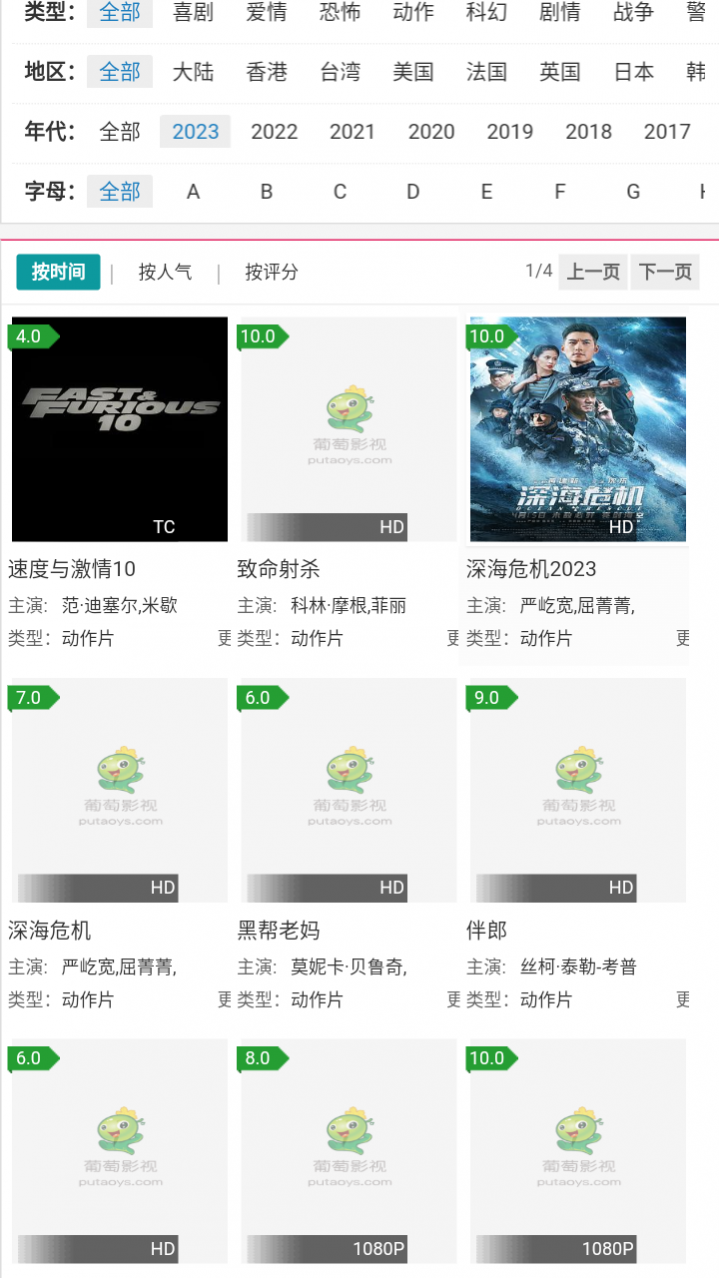Select letter A filter
Viewport: 719px width, 1278px height.
193,191
